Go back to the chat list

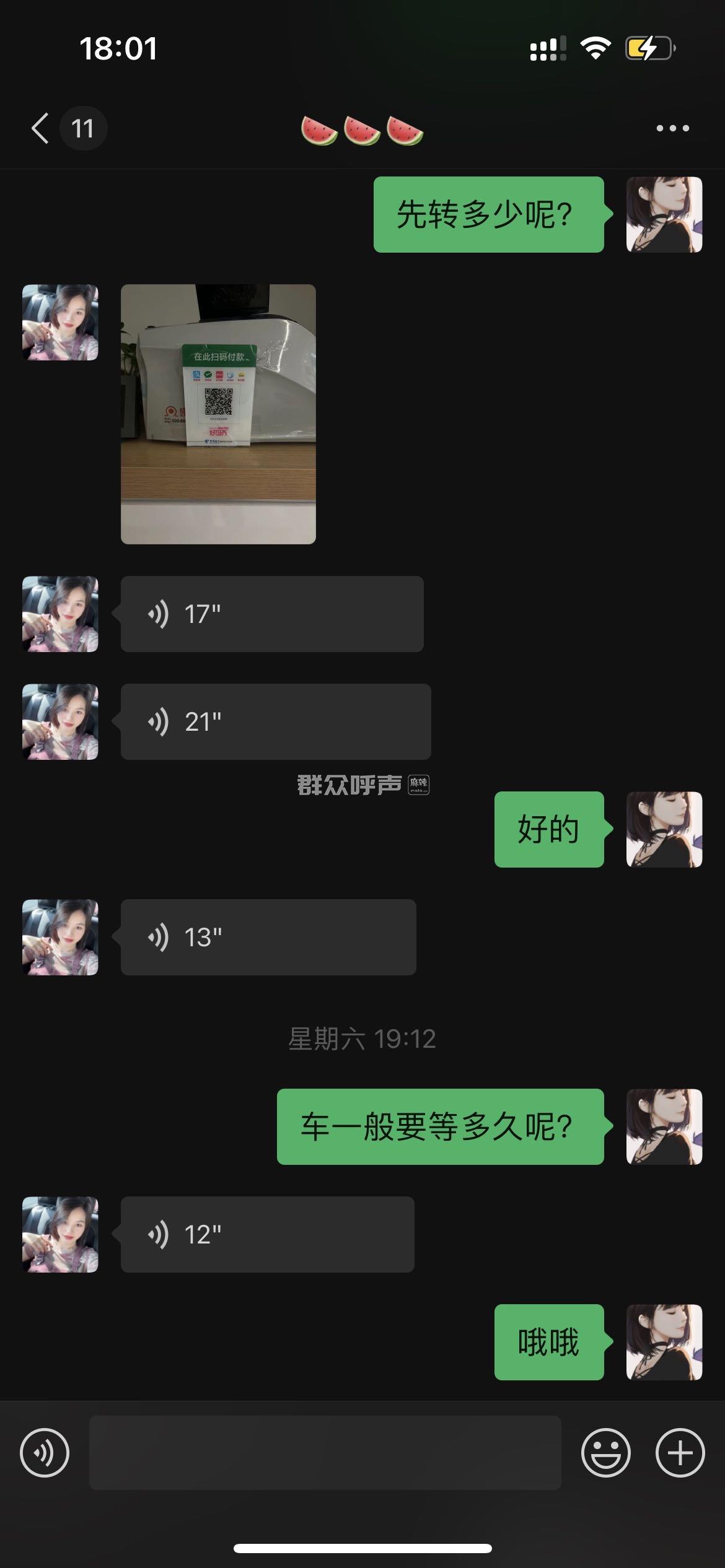tap(40, 129)
